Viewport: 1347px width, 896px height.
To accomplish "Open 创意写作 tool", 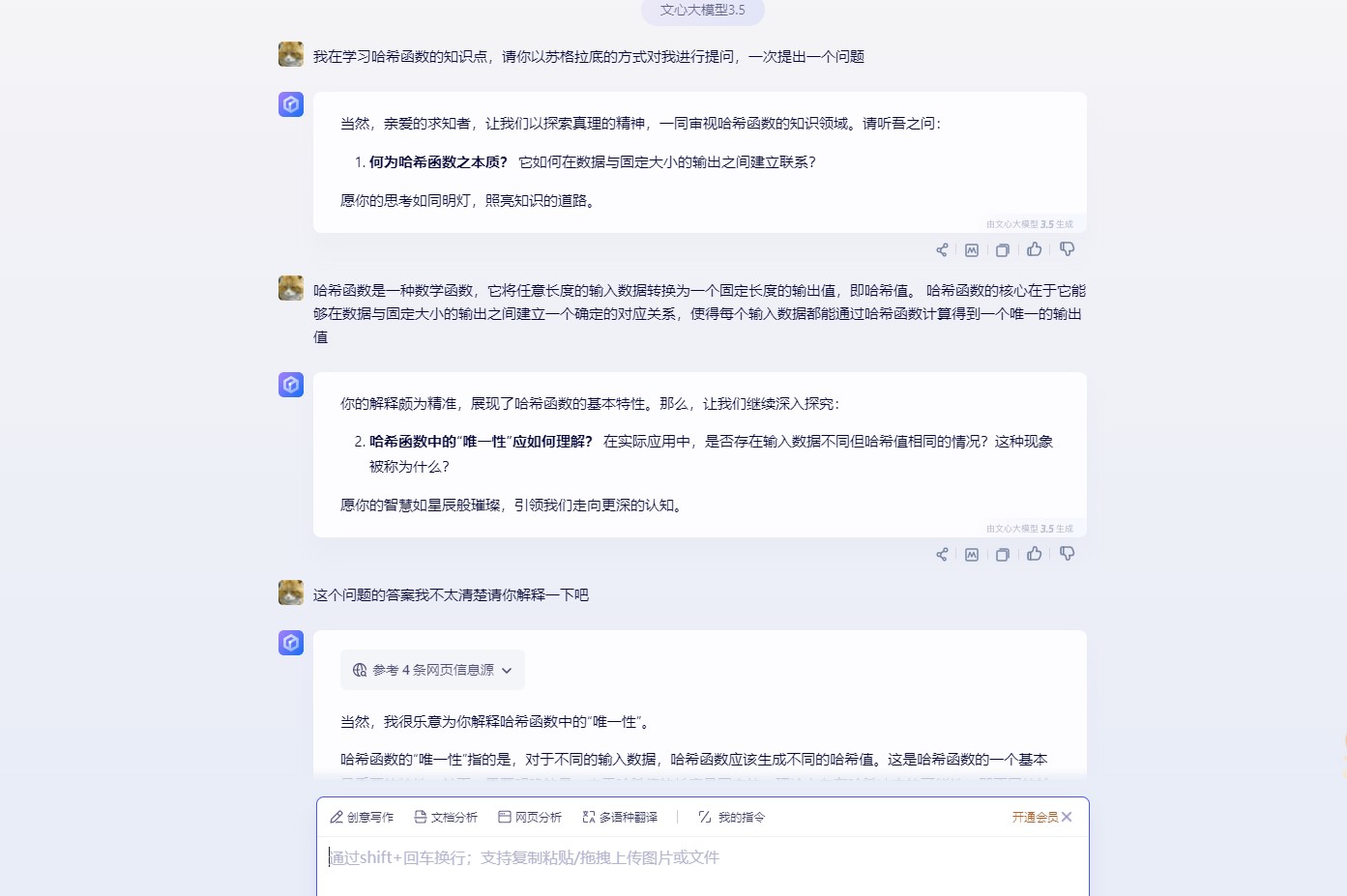I will pos(362,818).
